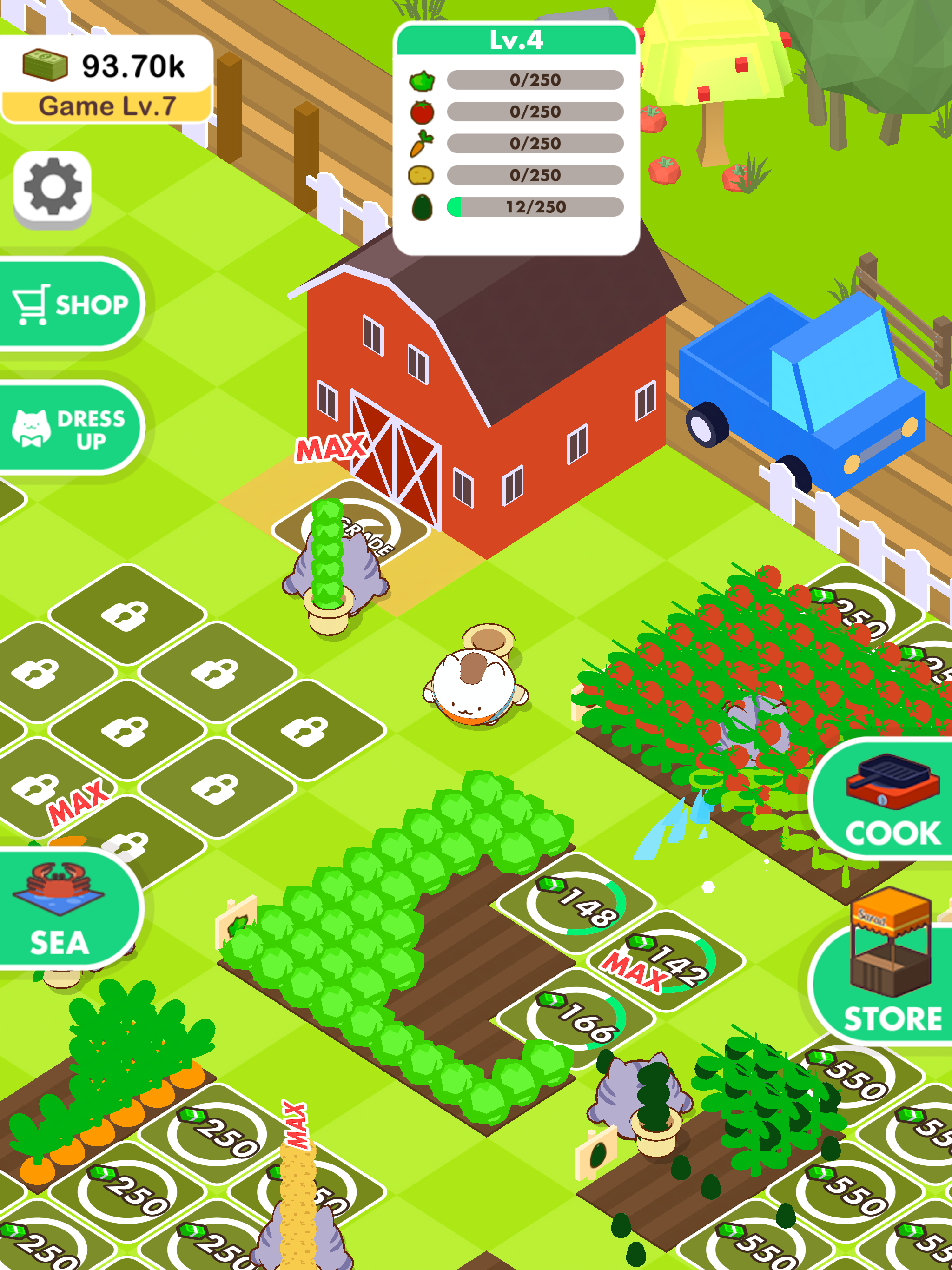The image size is (952, 1270).
Task: Open the settings gear
Action: (52, 188)
